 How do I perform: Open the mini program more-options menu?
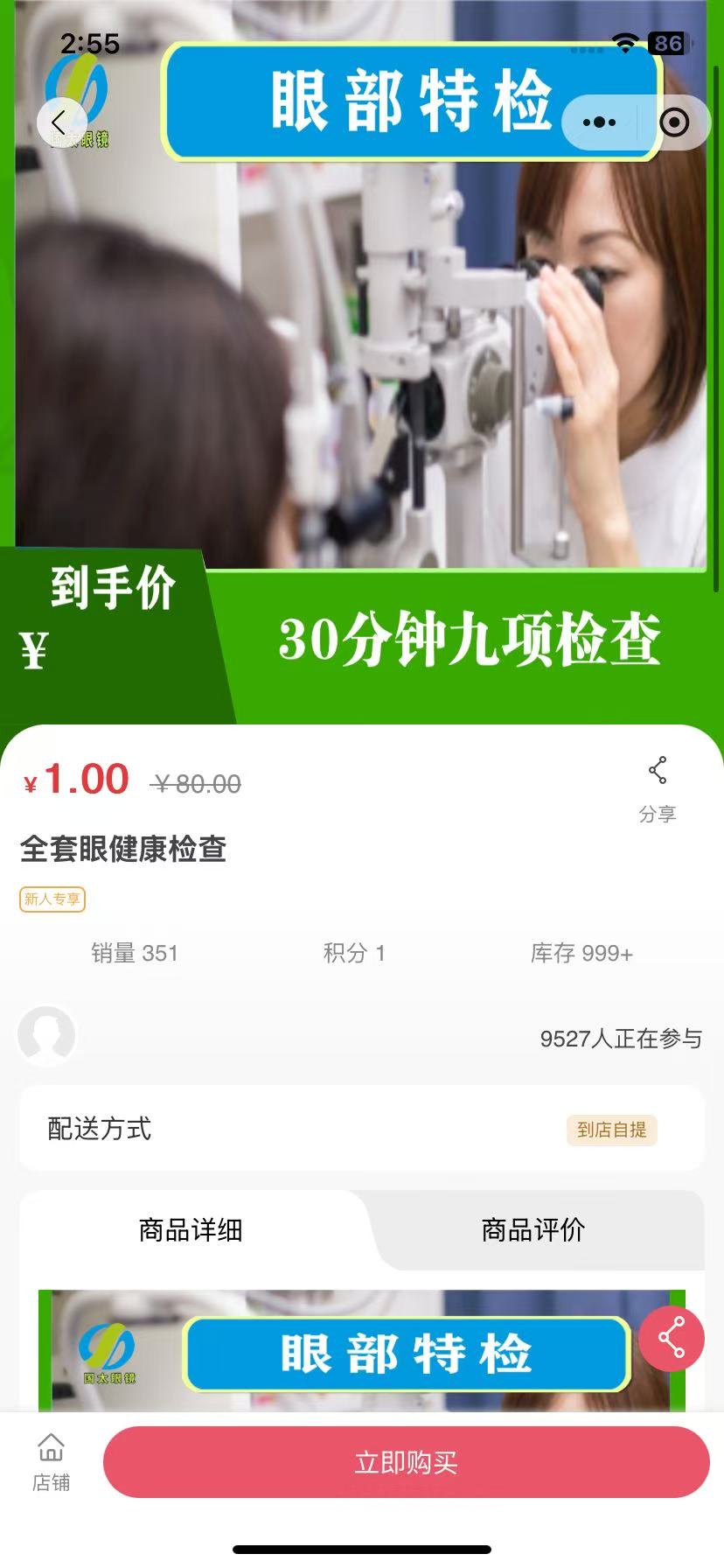pos(599,122)
